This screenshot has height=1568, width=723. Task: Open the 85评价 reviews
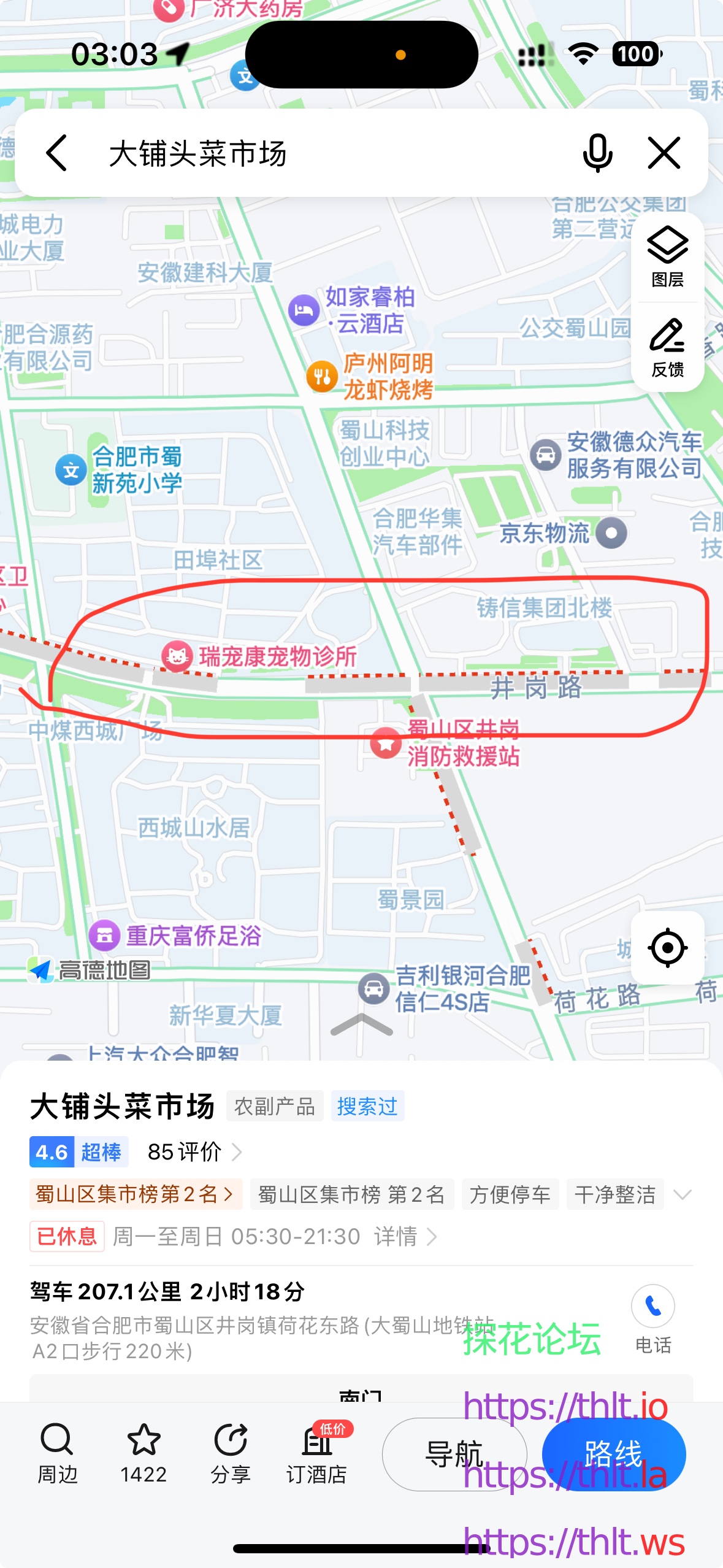pos(194,1152)
